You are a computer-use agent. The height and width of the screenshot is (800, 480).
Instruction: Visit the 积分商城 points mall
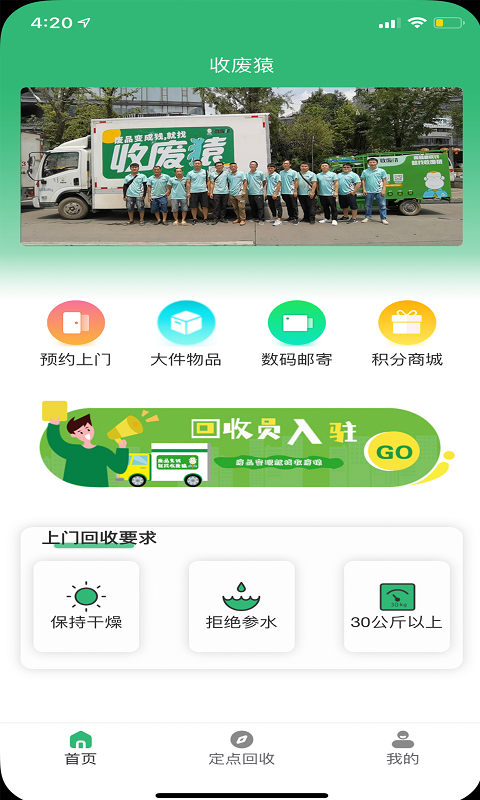407,334
